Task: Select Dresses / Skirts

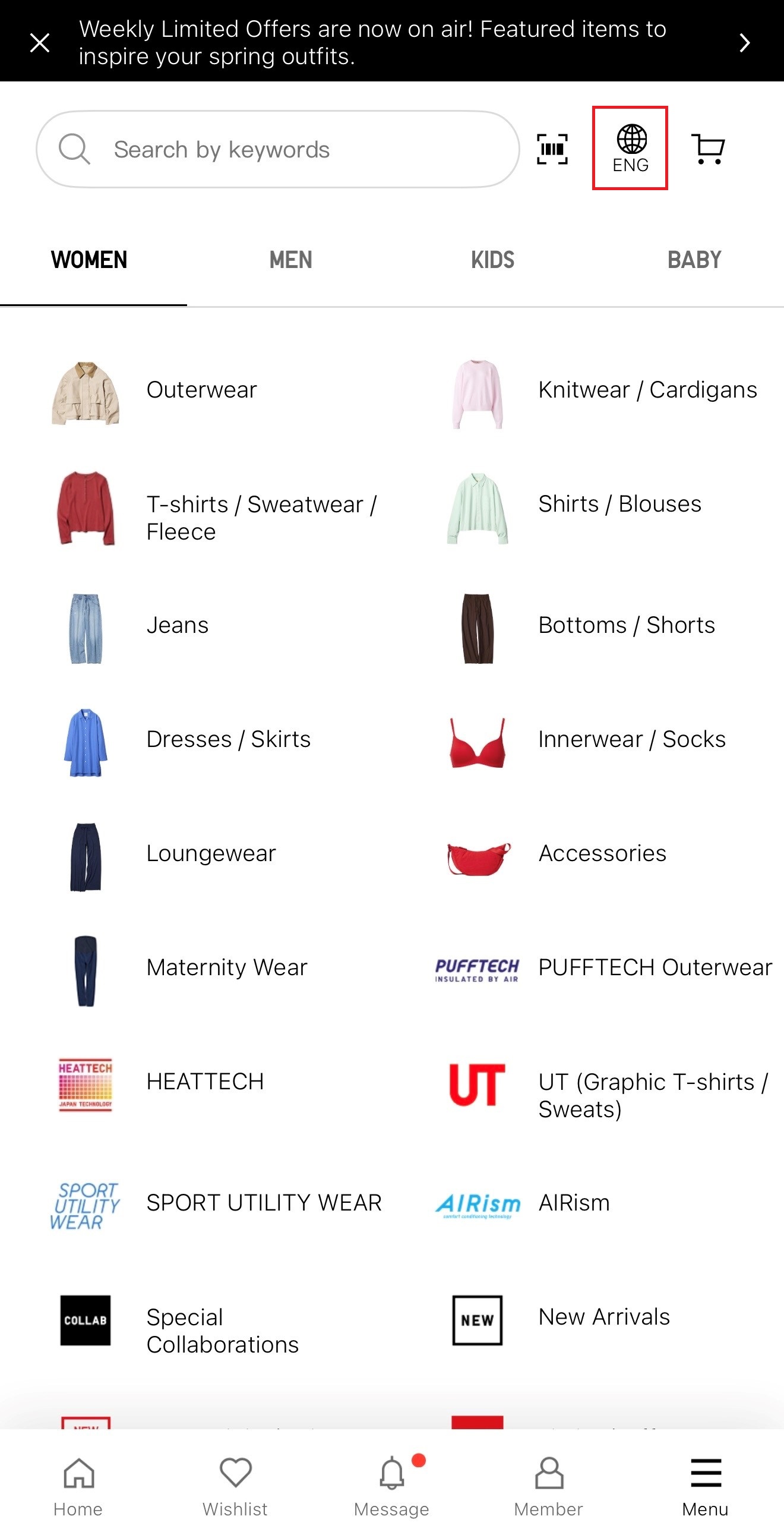Action: click(228, 739)
